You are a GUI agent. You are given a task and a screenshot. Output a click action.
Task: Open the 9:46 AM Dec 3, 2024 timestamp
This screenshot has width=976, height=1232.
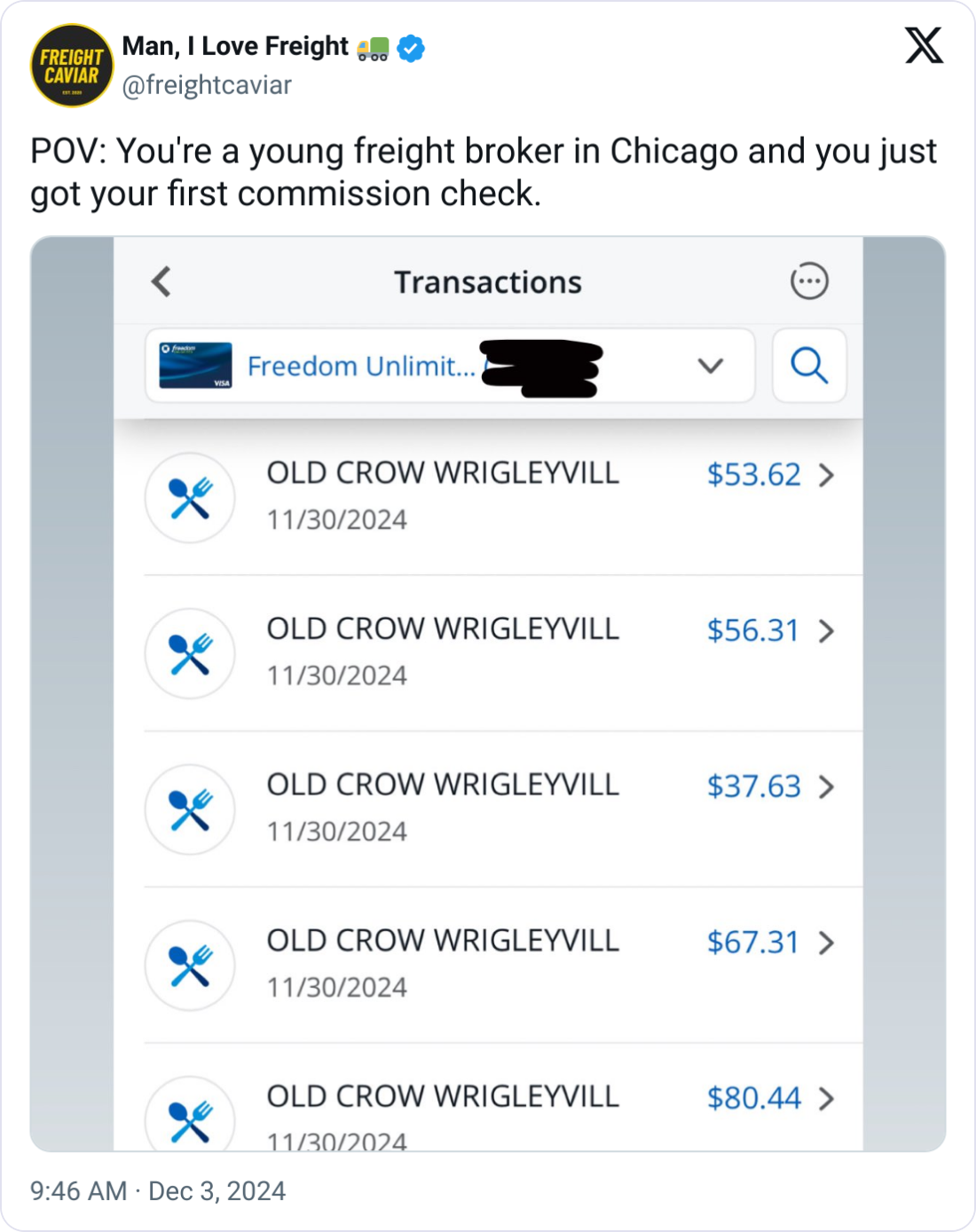pos(158,1190)
